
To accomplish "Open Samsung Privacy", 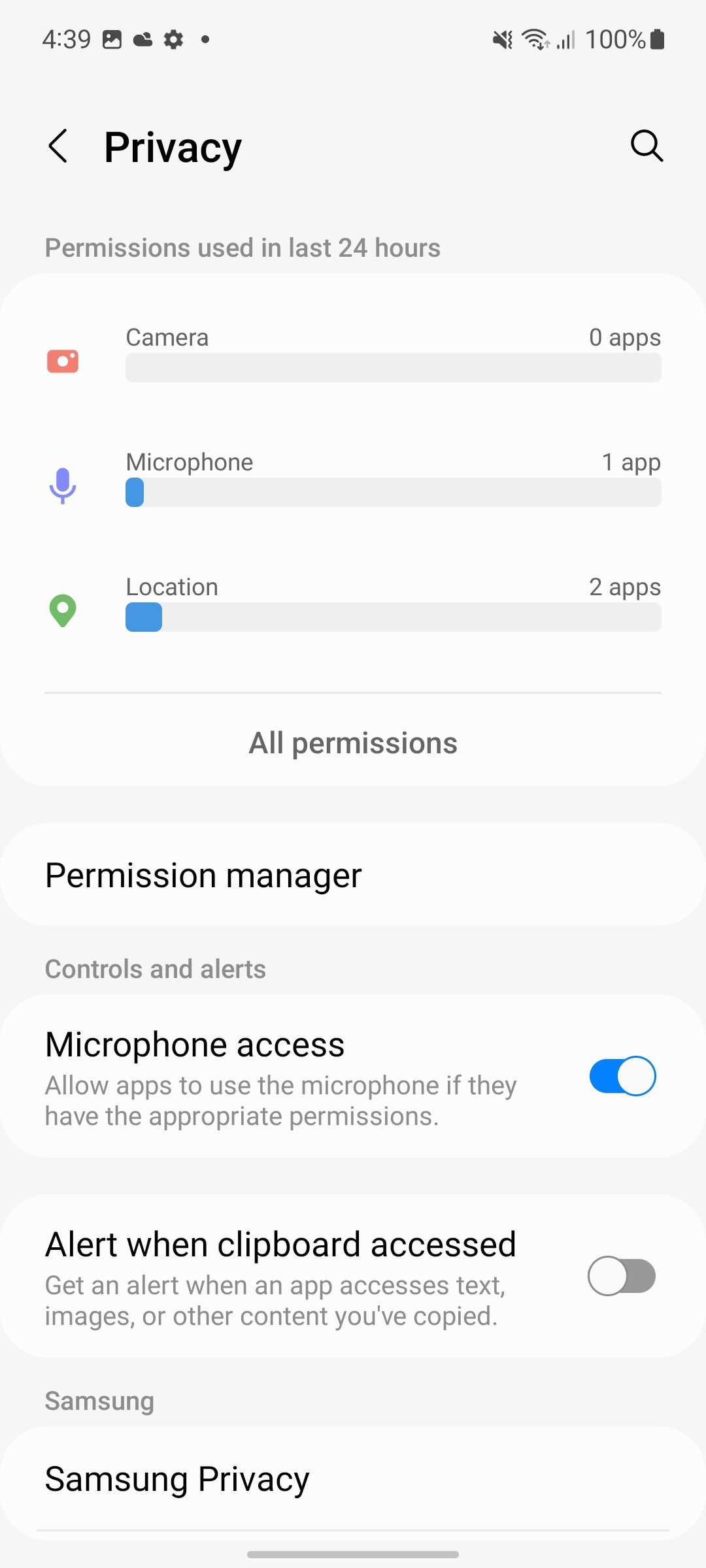I will [353, 1479].
